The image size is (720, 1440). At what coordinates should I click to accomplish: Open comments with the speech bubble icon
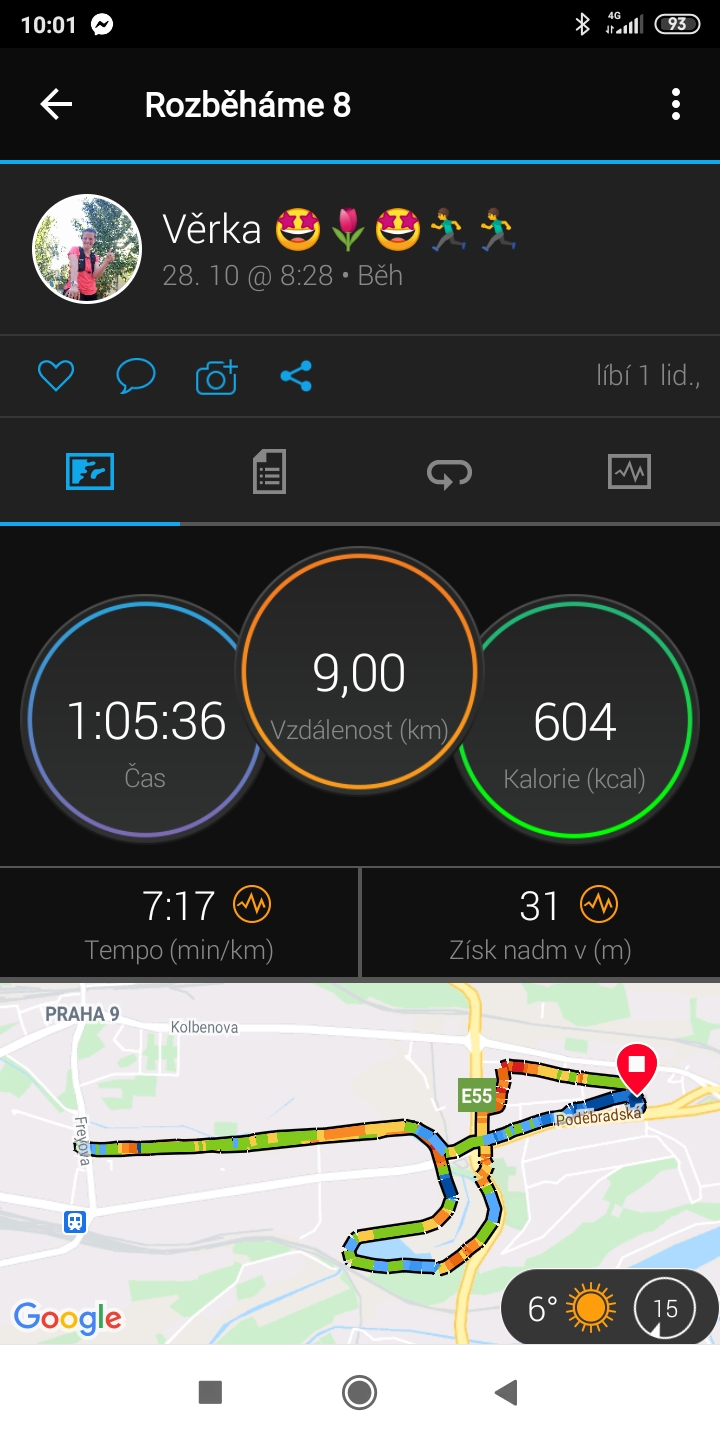[x=136, y=376]
